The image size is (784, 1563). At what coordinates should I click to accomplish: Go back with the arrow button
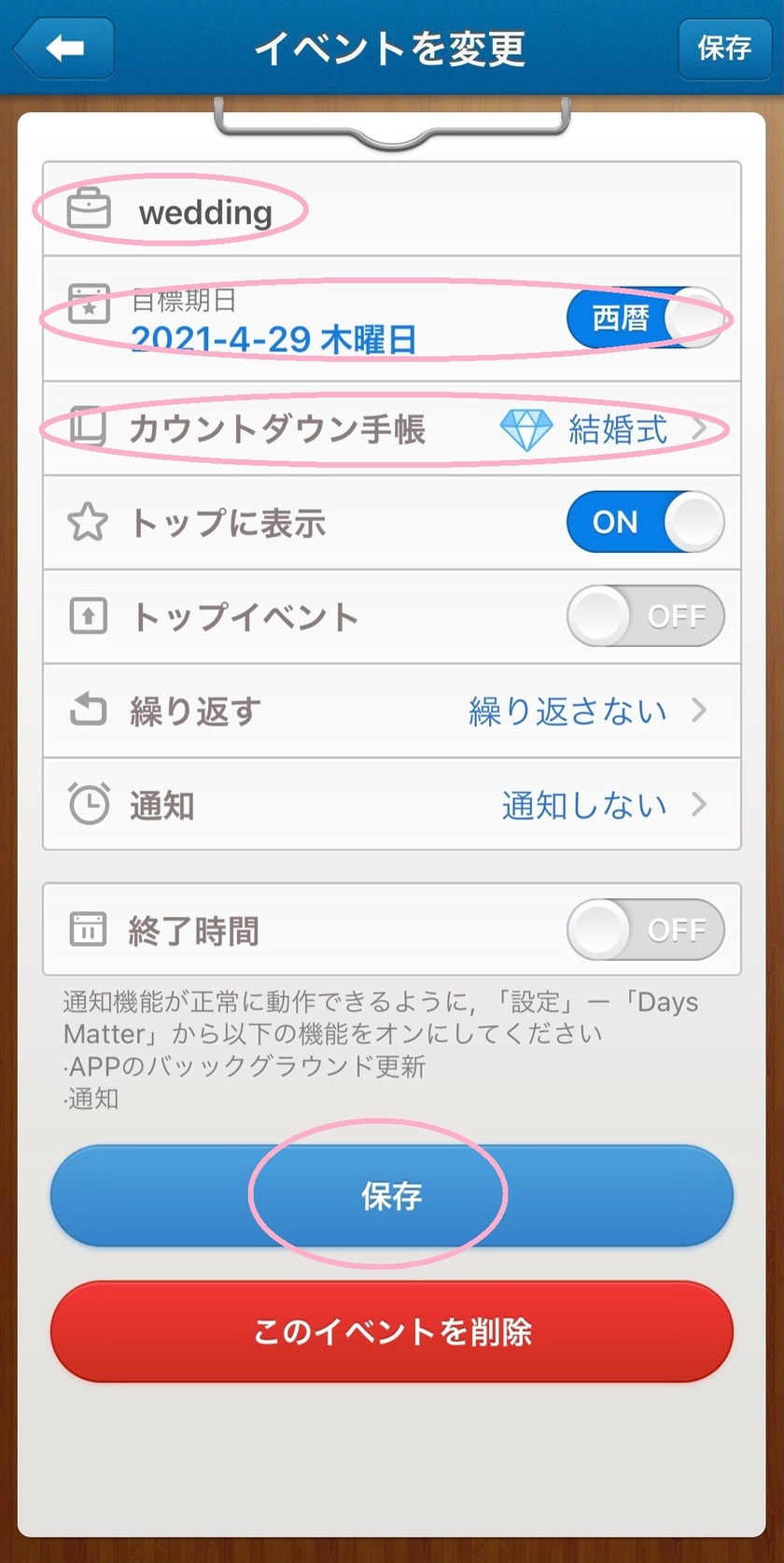click(x=63, y=48)
